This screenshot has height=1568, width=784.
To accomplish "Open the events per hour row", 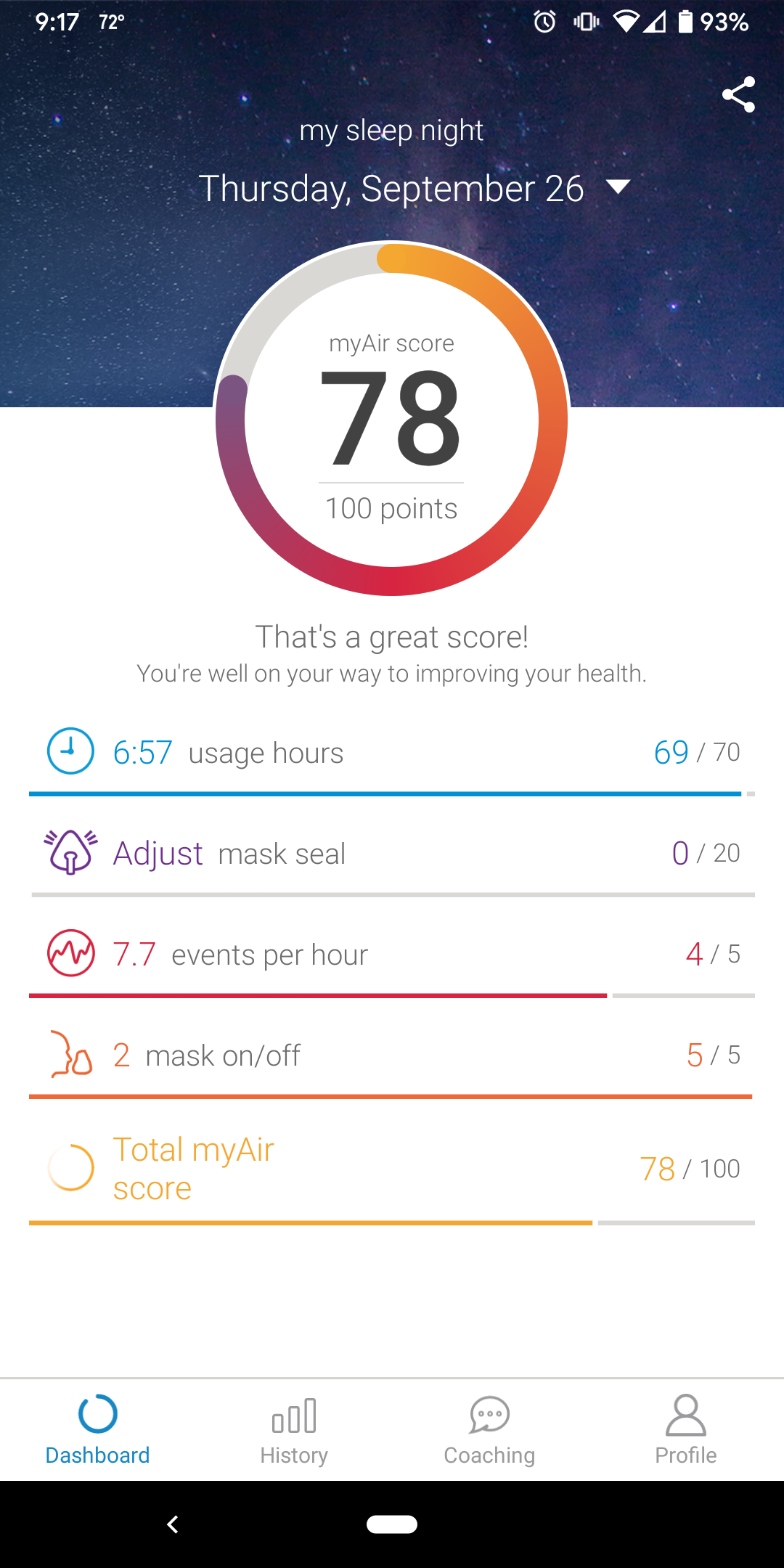I will (x=392, y=955).
